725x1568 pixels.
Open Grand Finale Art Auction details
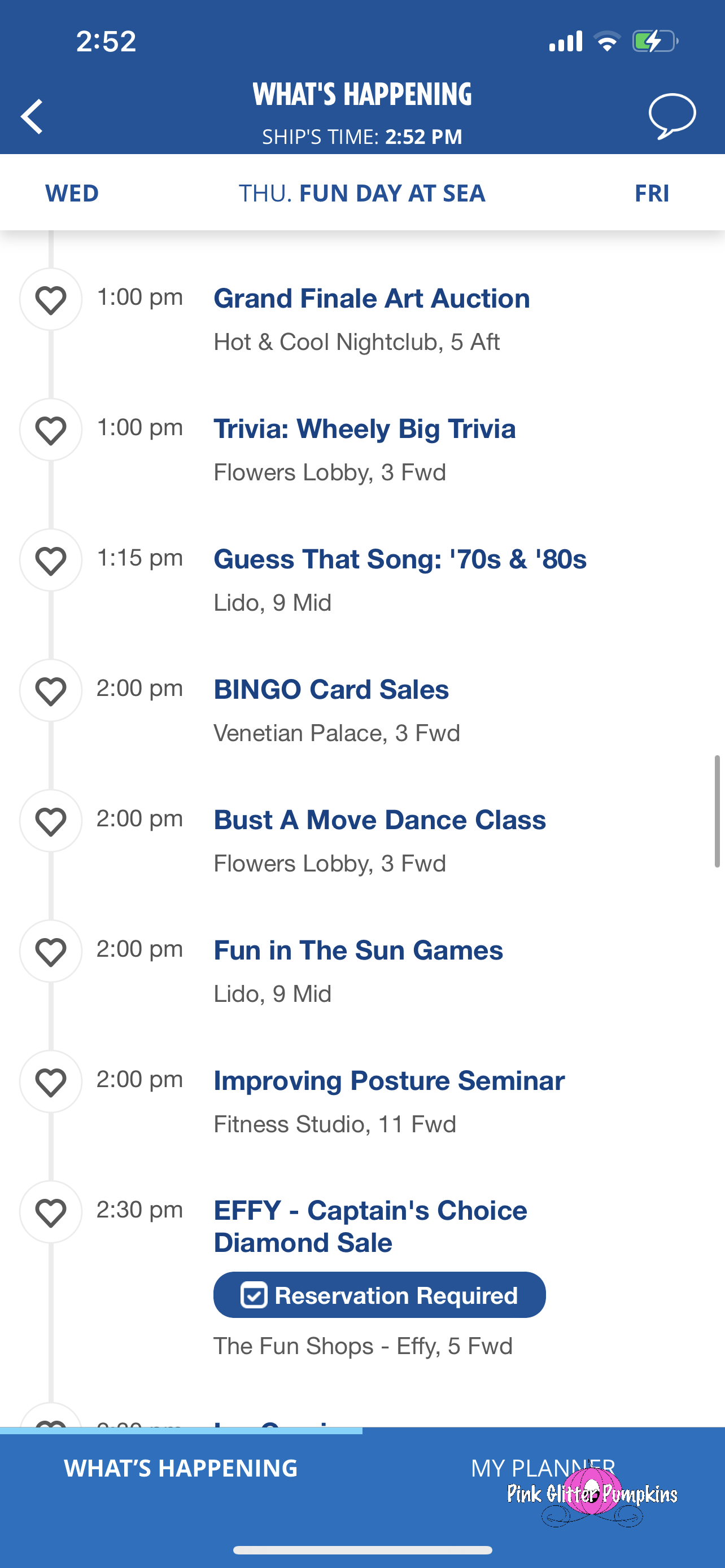[372, 299]
